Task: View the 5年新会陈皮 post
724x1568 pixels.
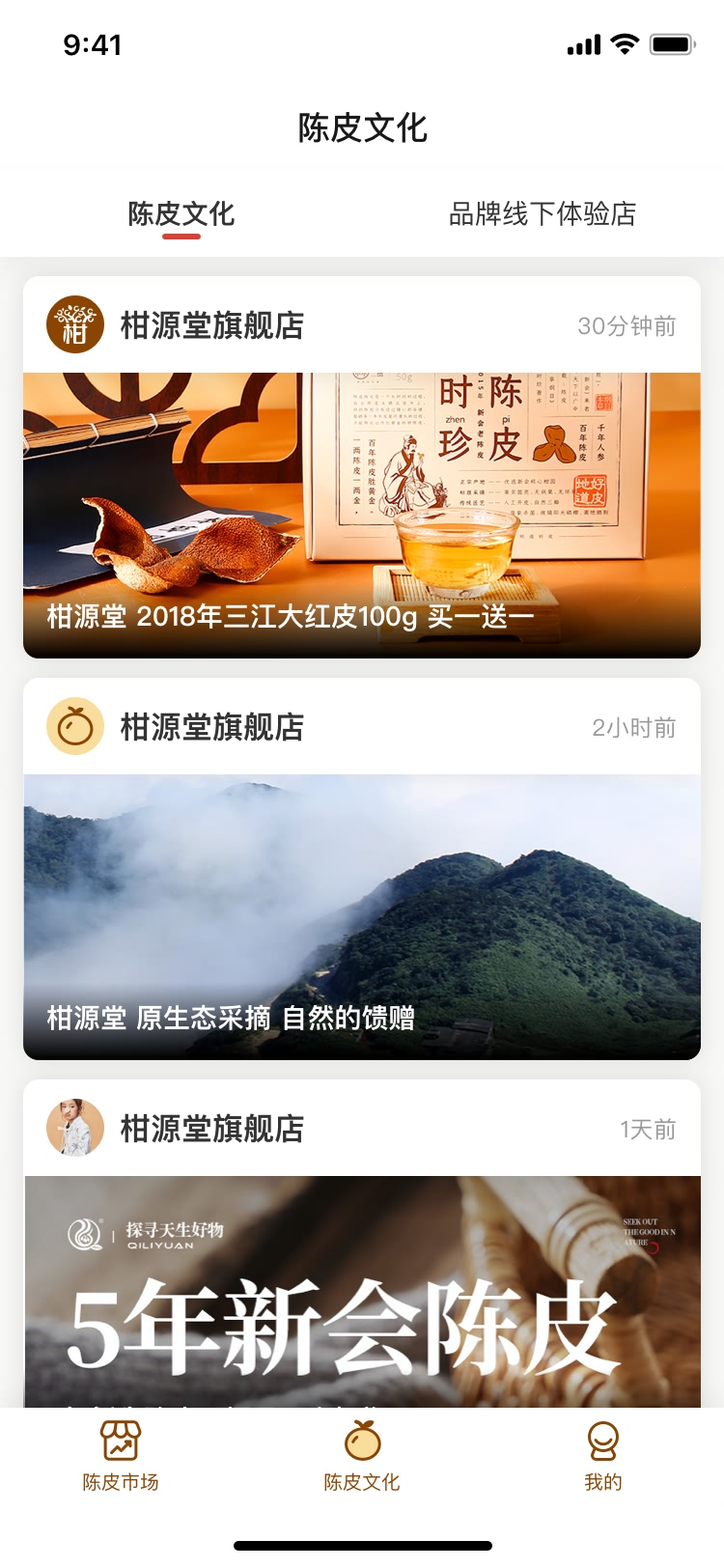Action: [362, 1291]
